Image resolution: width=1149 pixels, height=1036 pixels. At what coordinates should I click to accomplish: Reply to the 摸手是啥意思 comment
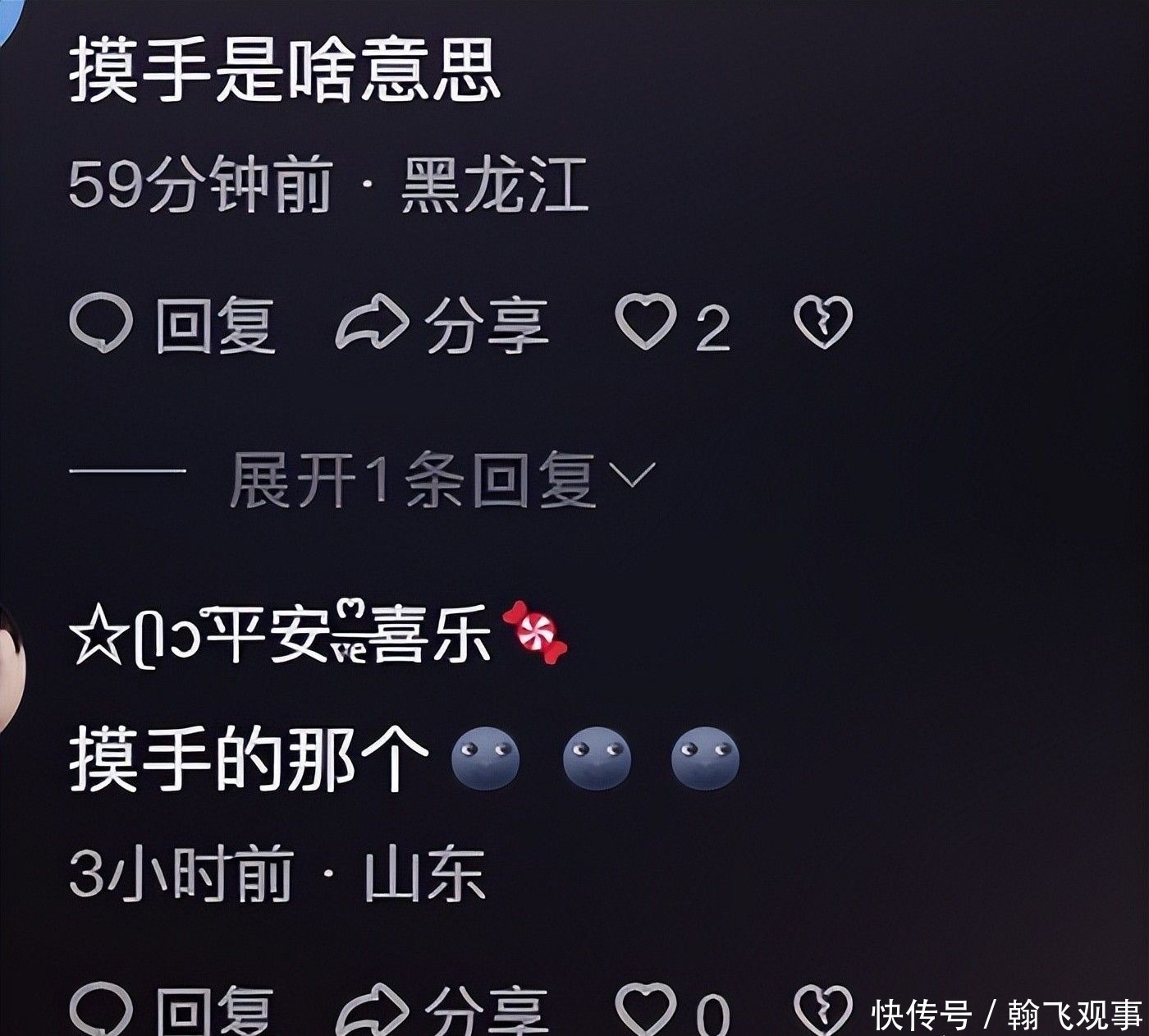click(172, 323)
